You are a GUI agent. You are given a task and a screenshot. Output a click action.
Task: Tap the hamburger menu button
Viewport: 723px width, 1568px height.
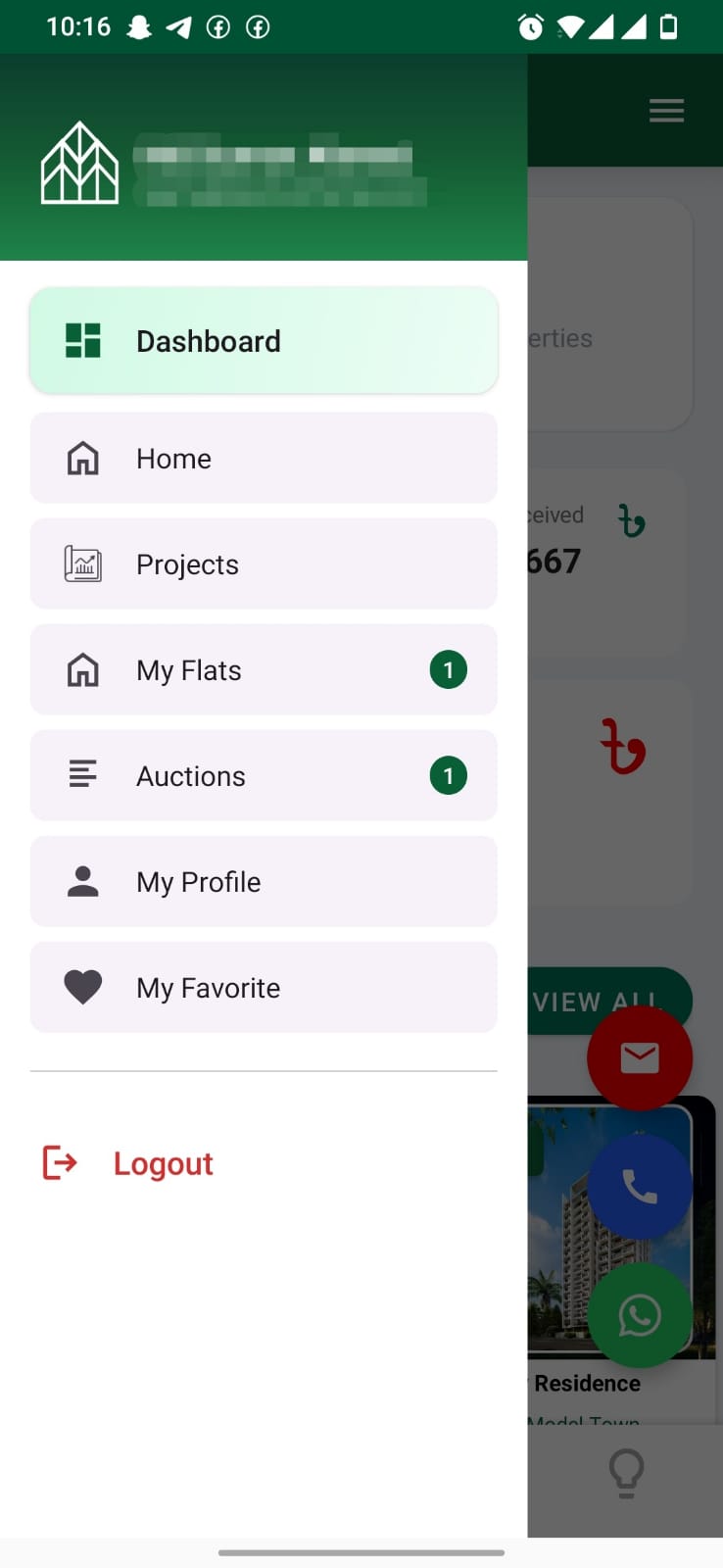click(666, 111)
